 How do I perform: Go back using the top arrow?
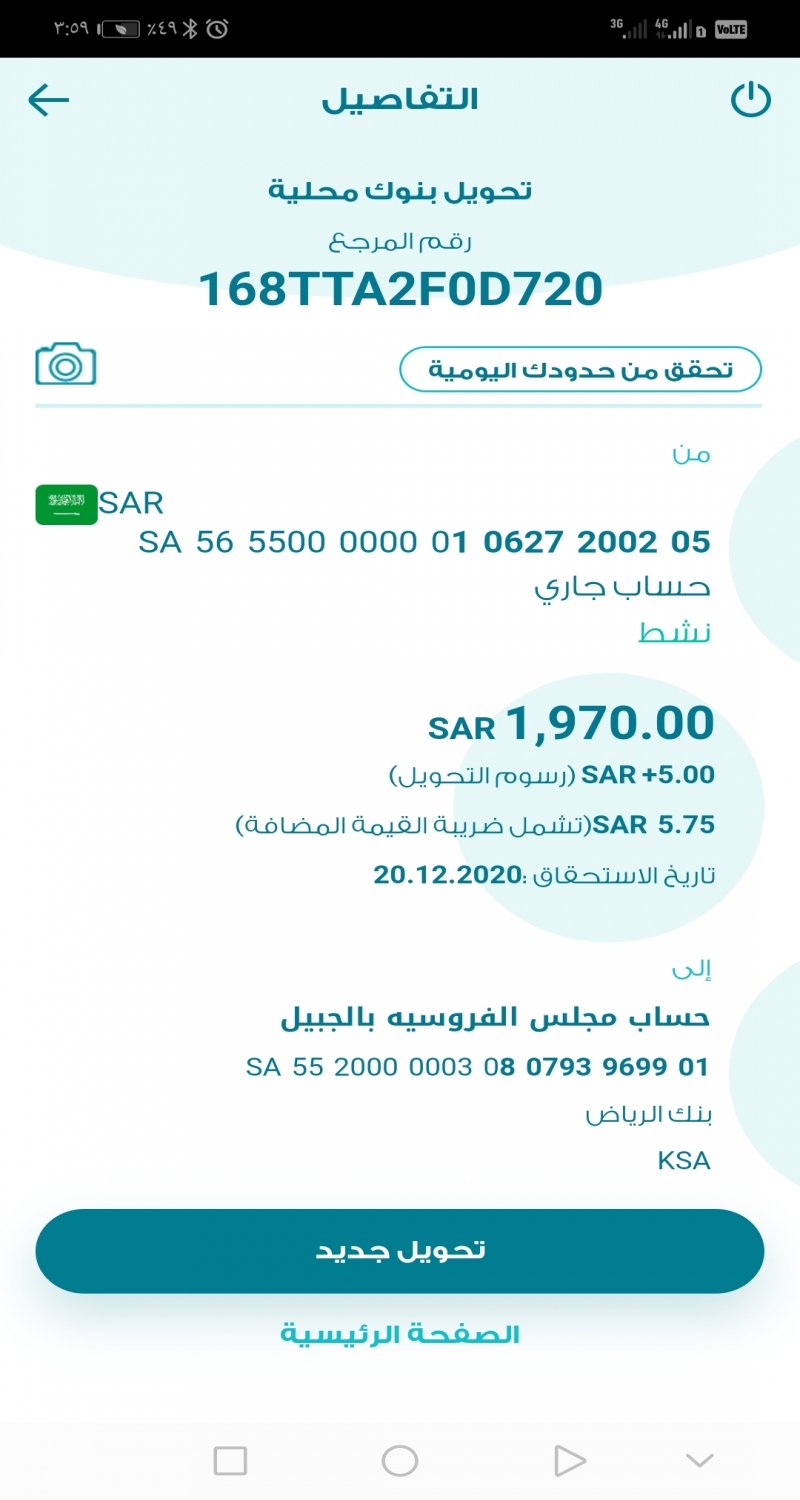coord(48,100)
